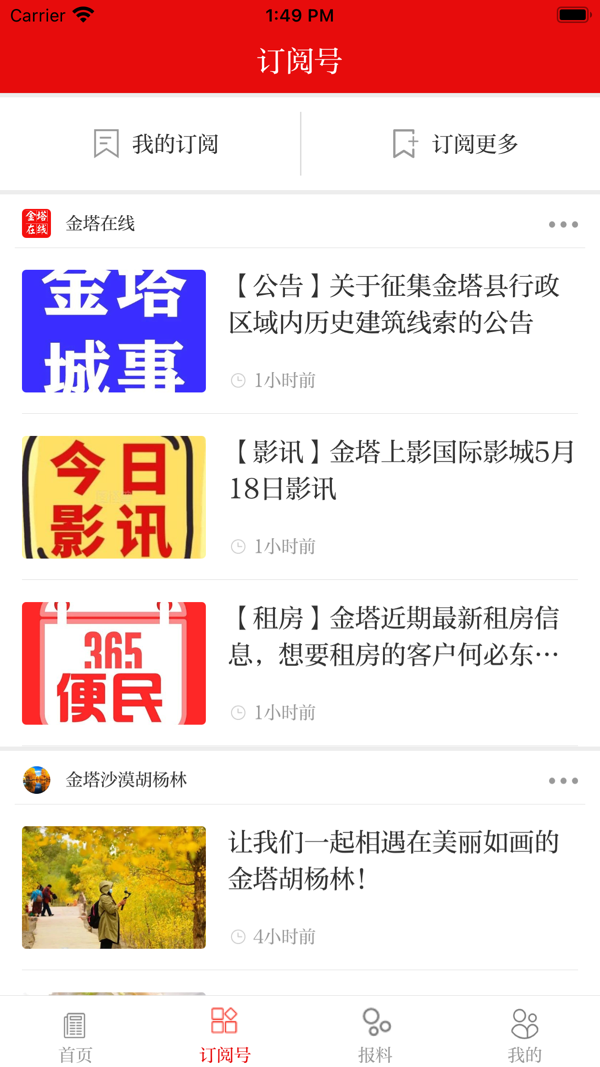Switch to the 我的 tab
Image resolution: width=600 pixels, height=1067 pixels.
pyautogui.click(x=524, y=1035)
